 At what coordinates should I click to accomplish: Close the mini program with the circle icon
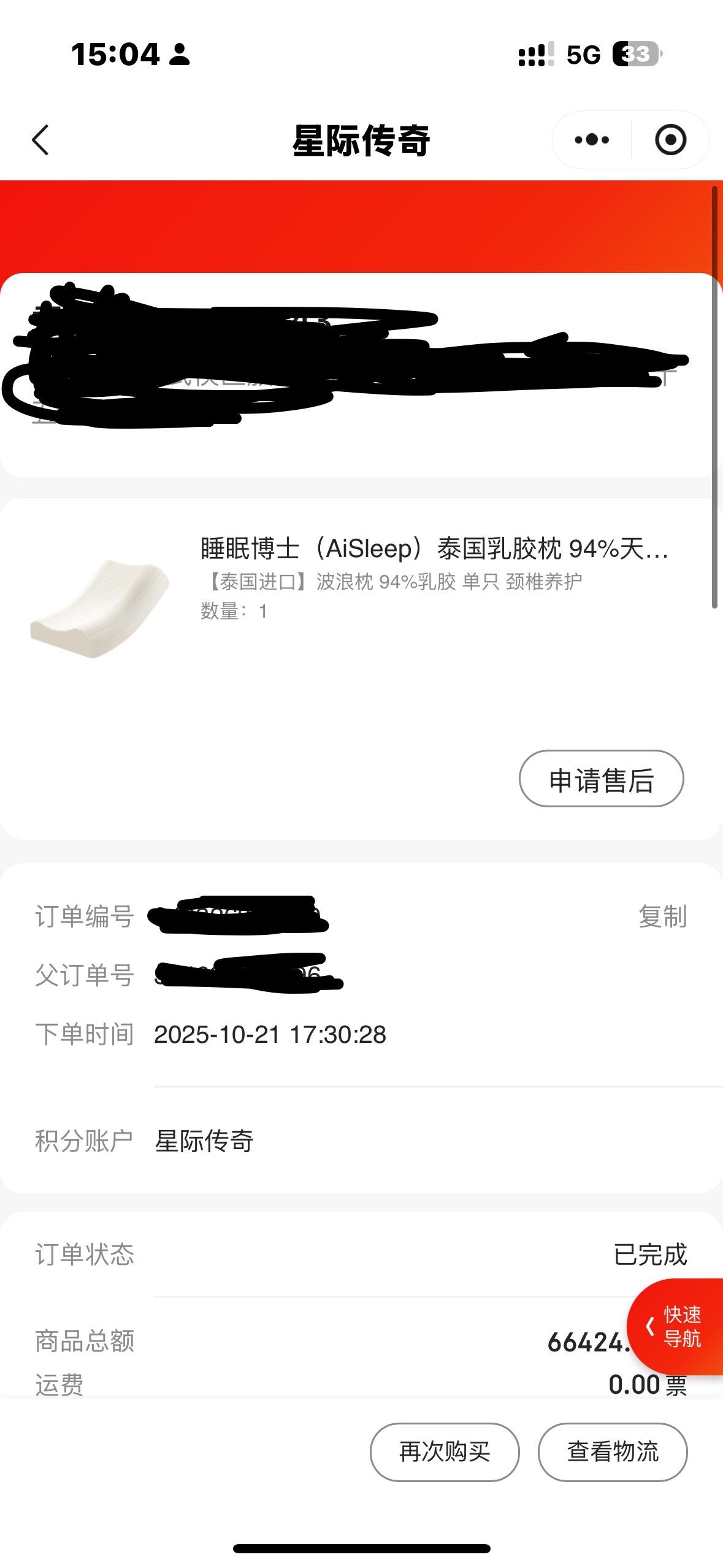click(670, 140)
